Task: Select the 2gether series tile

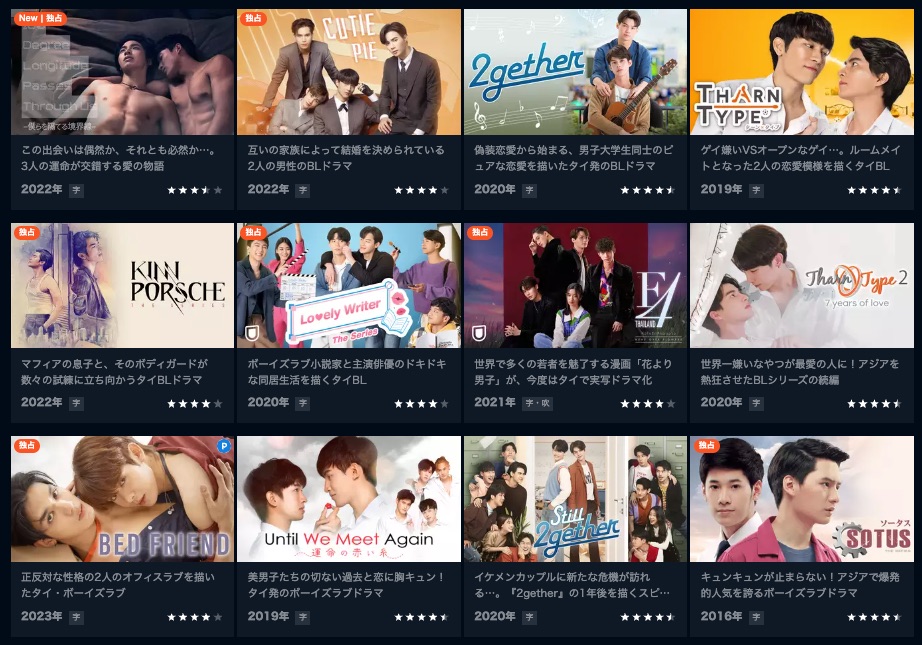Action: click(x=575, y=73)
